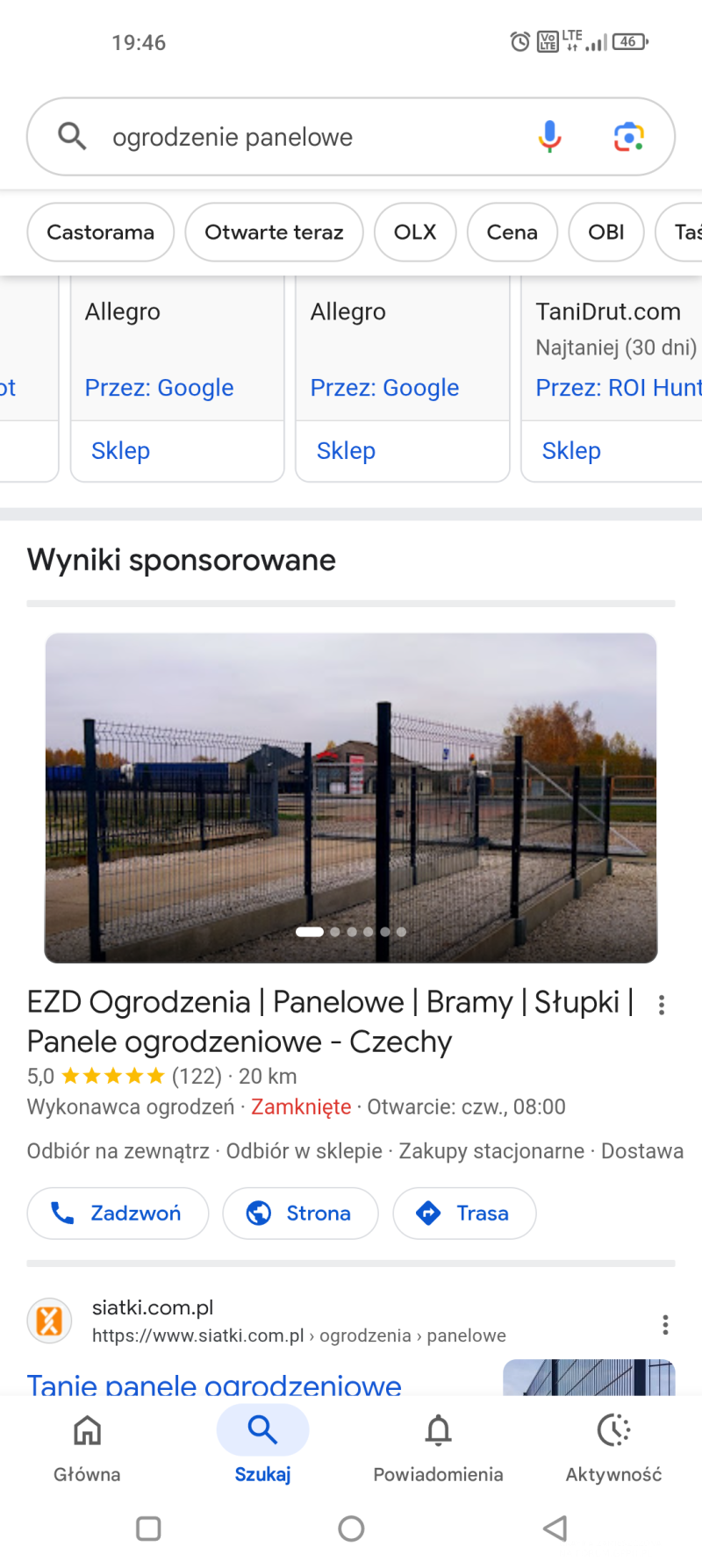The height and width of the screenshot is (1568, 702).
Task: Select the Castorama filter chip
Action: coord(100,233)
